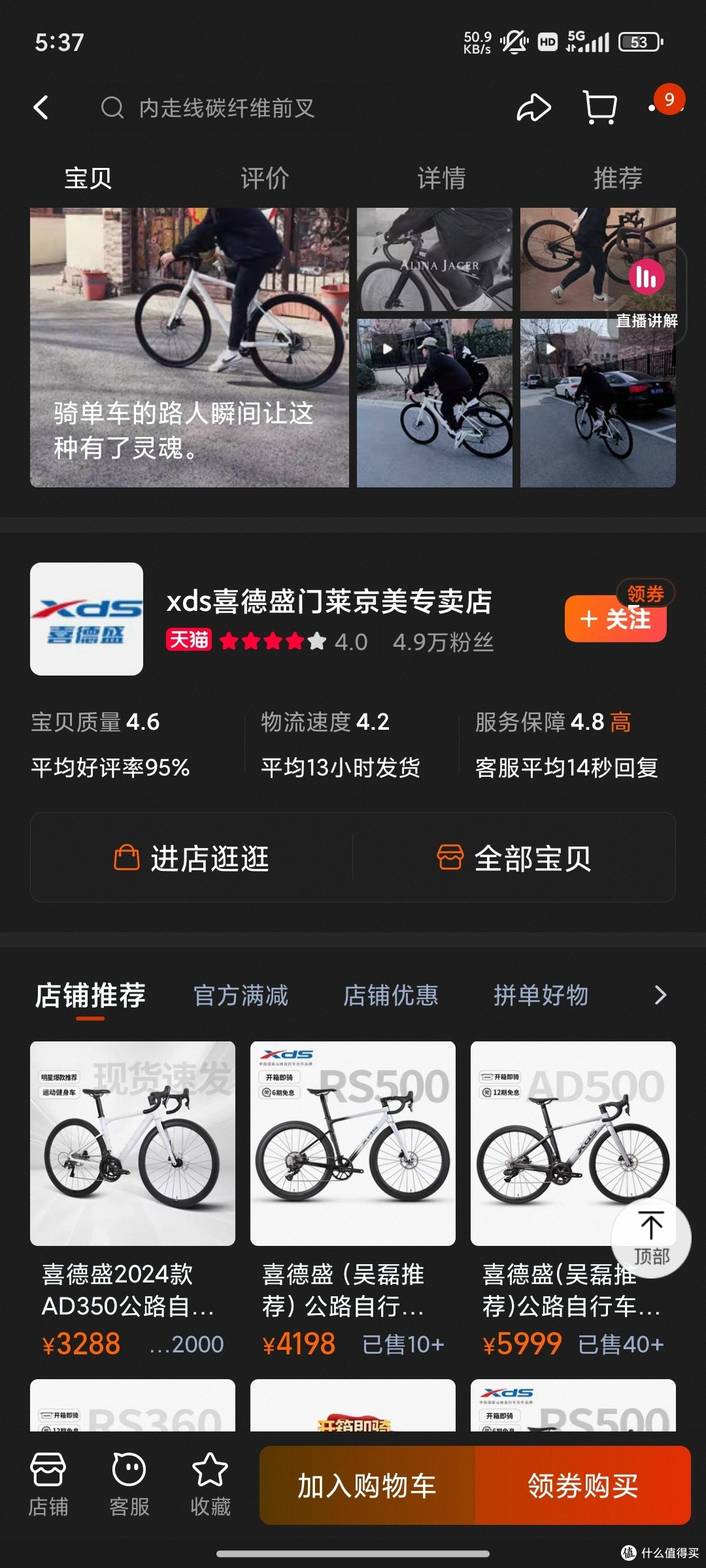Tap the share icon at top
Viewport: 706px width, 1568px height.
533,108
